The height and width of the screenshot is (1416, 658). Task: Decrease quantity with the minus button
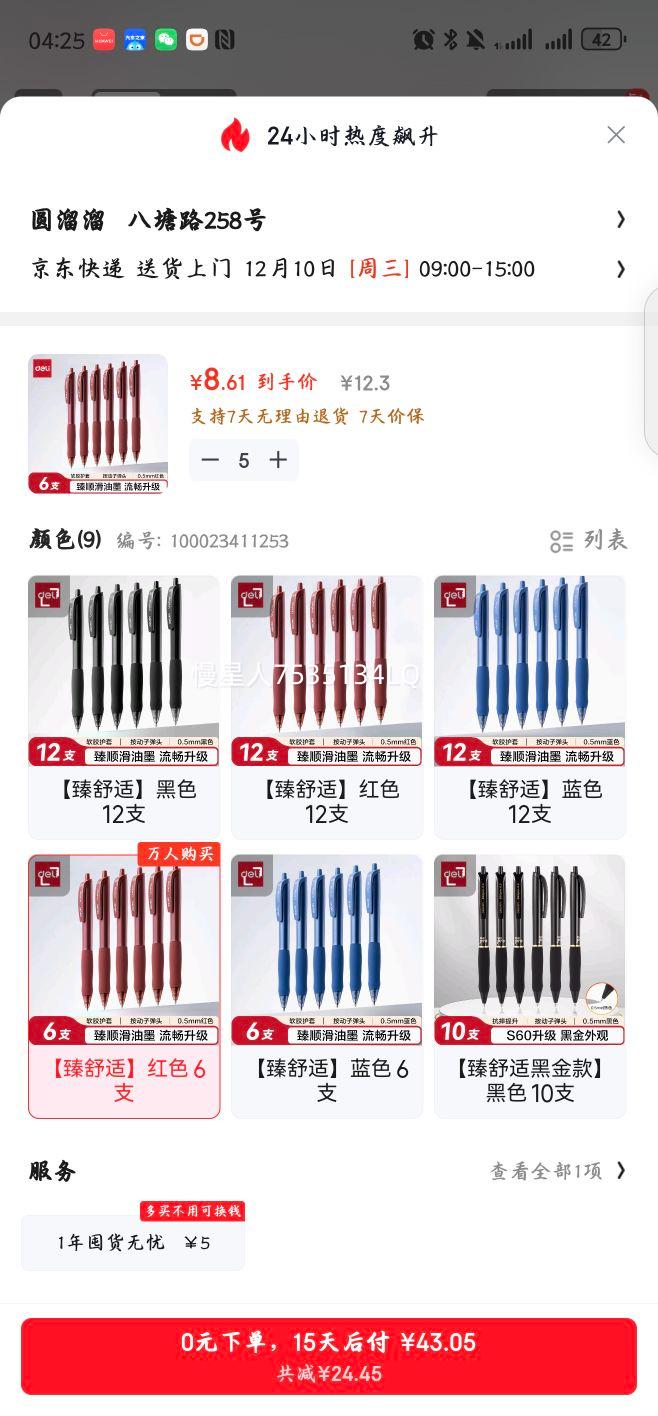(x=210, y=460)
